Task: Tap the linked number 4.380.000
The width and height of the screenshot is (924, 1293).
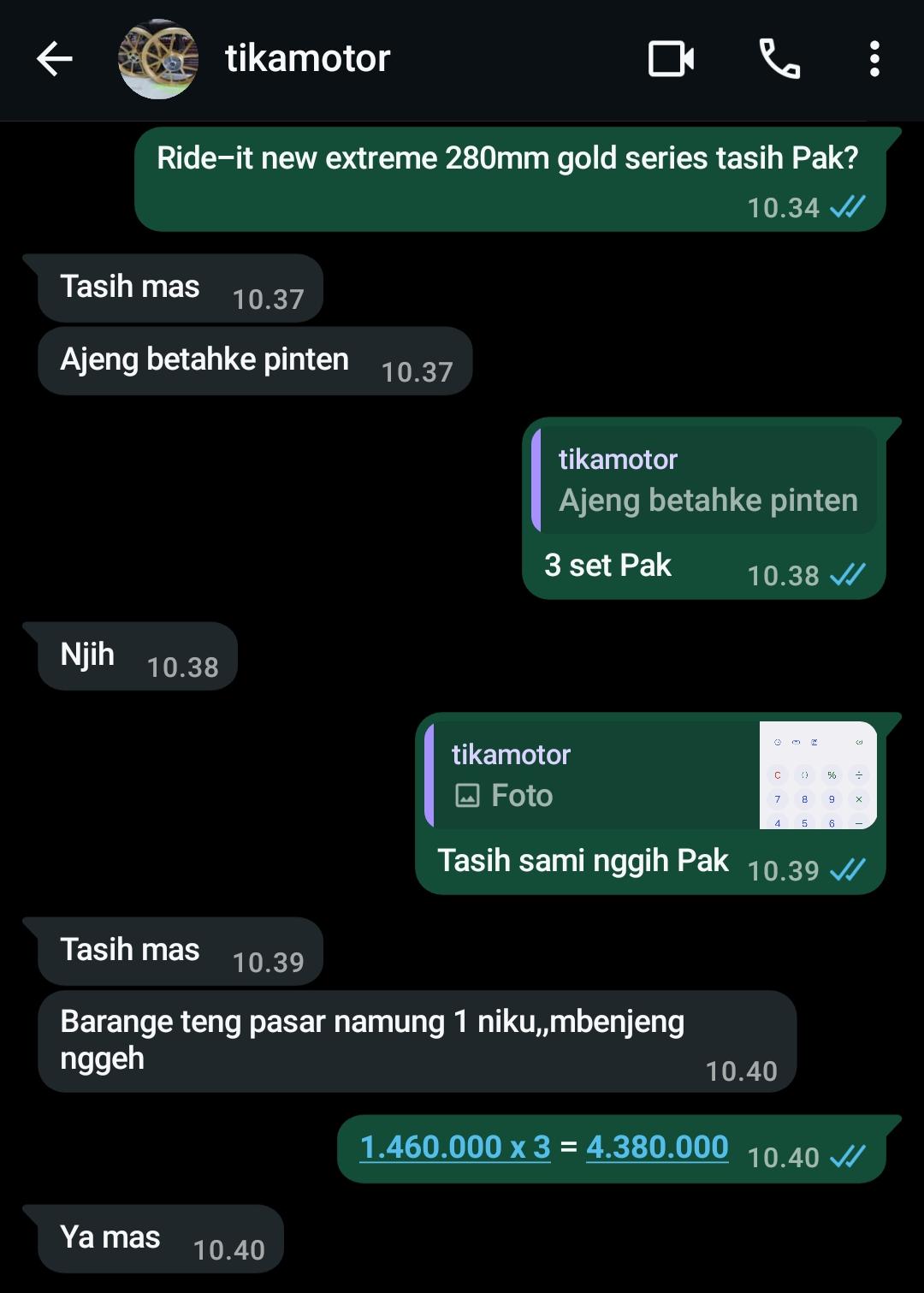Action: tap(657, 1147)
